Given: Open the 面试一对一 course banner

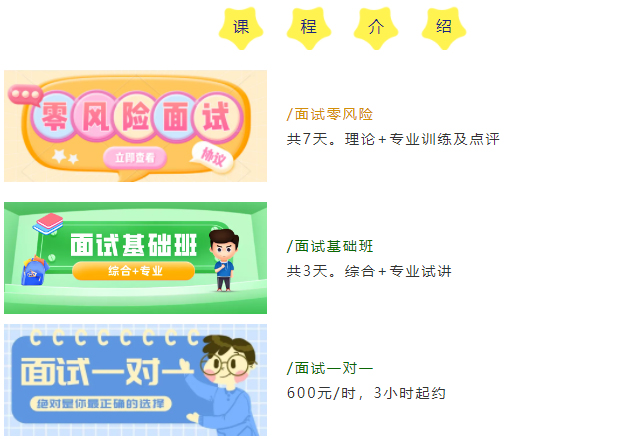Looking at the screenshot, I should 135,380.
